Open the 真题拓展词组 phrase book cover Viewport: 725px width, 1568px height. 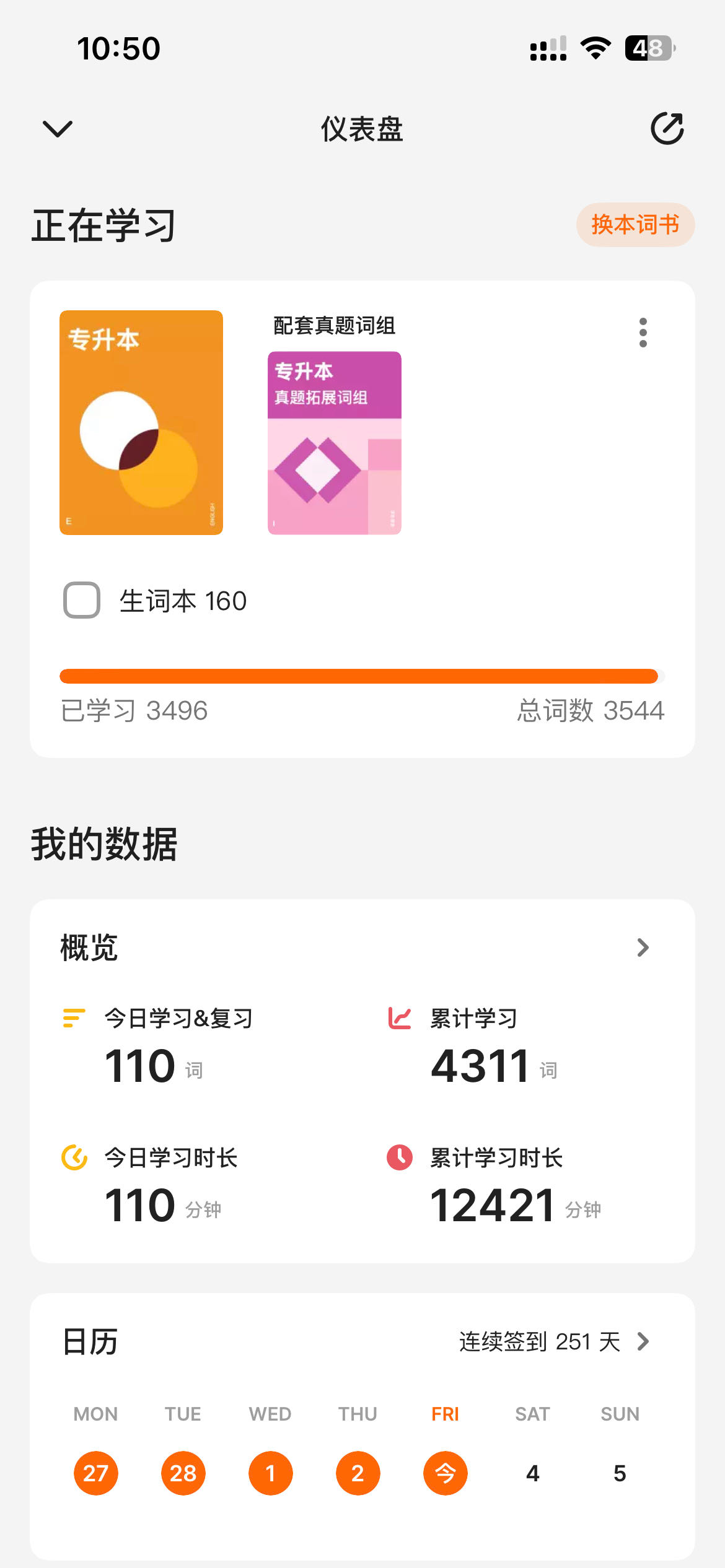[334, 442]
